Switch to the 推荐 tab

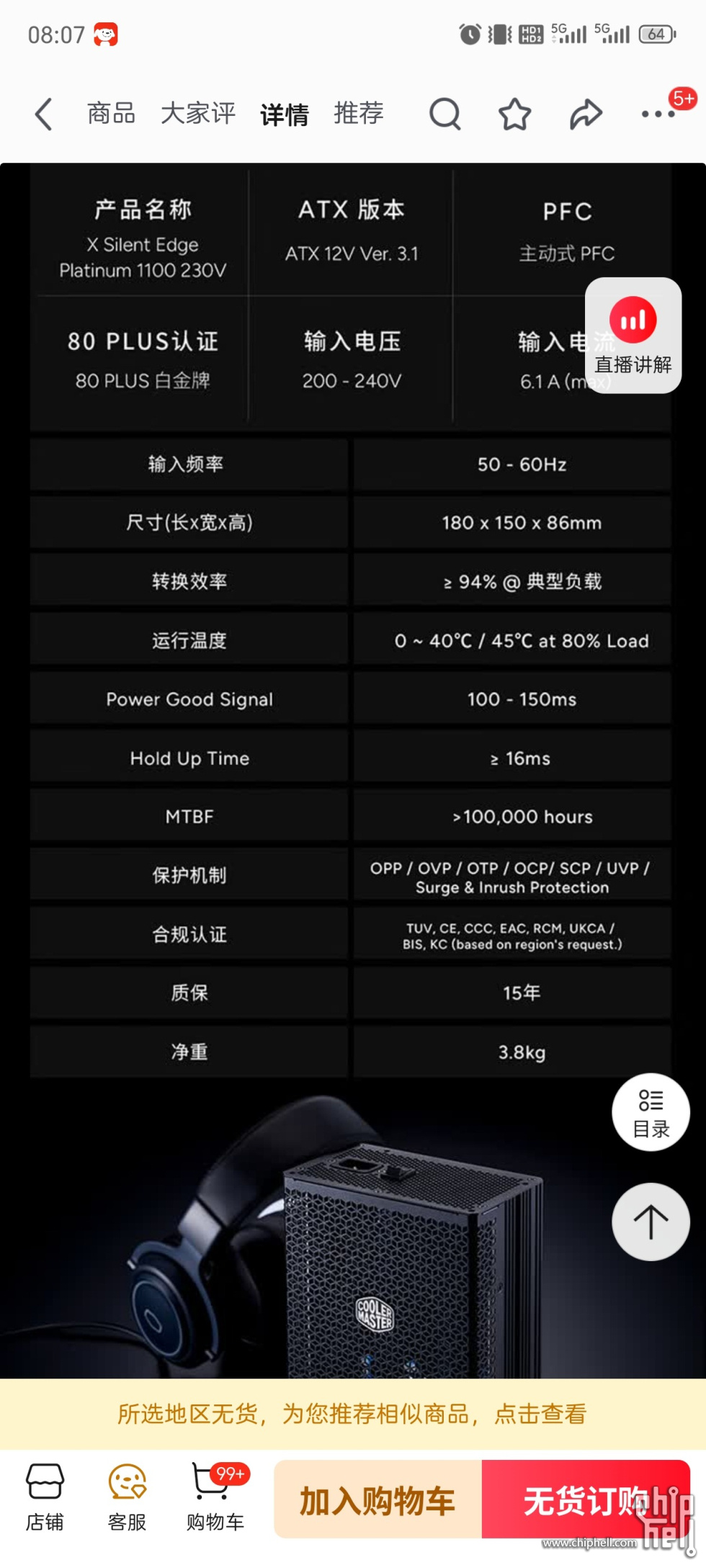[x=358, y=114]
